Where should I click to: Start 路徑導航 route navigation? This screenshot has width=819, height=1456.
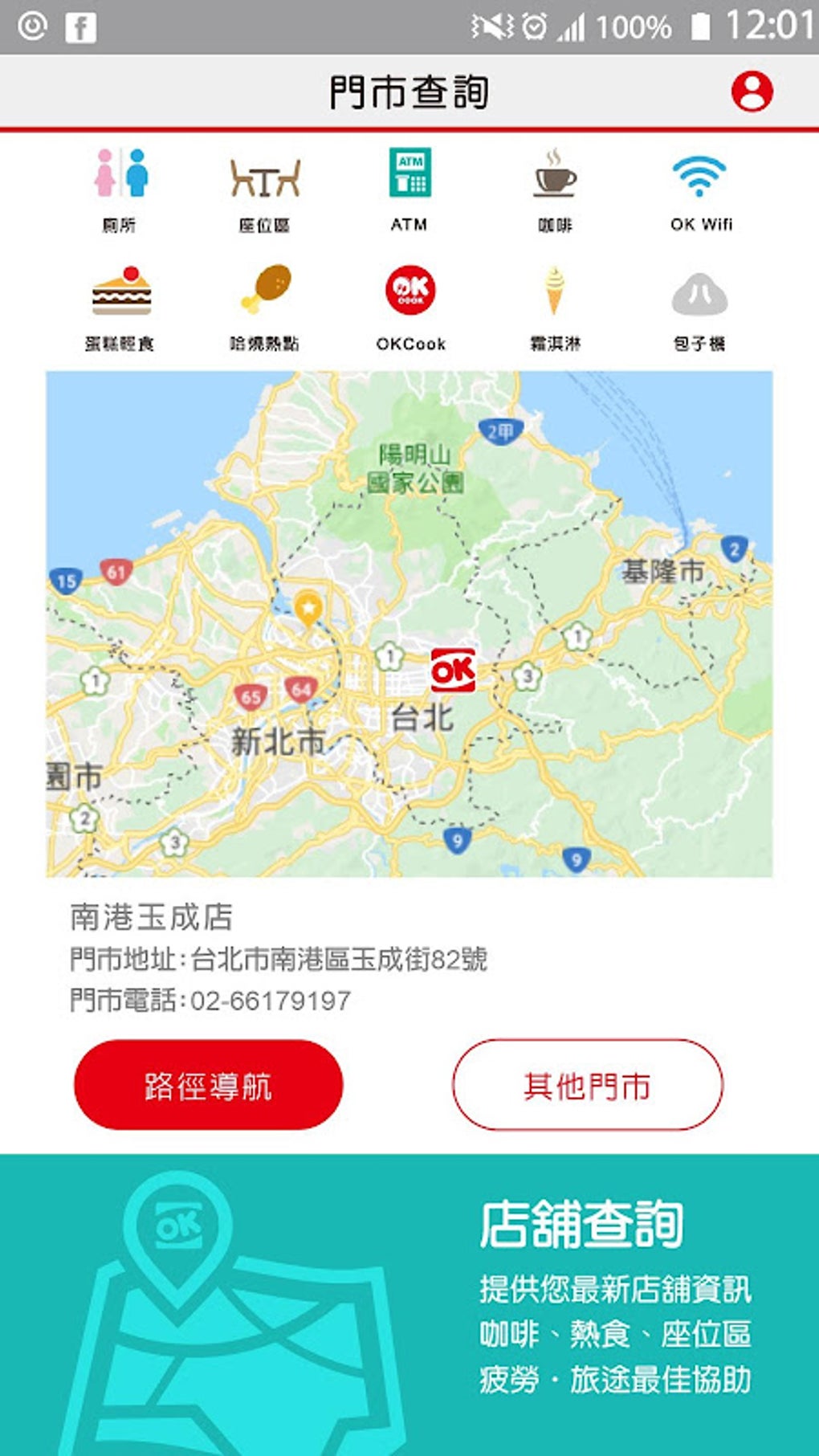click(209, 1085)
